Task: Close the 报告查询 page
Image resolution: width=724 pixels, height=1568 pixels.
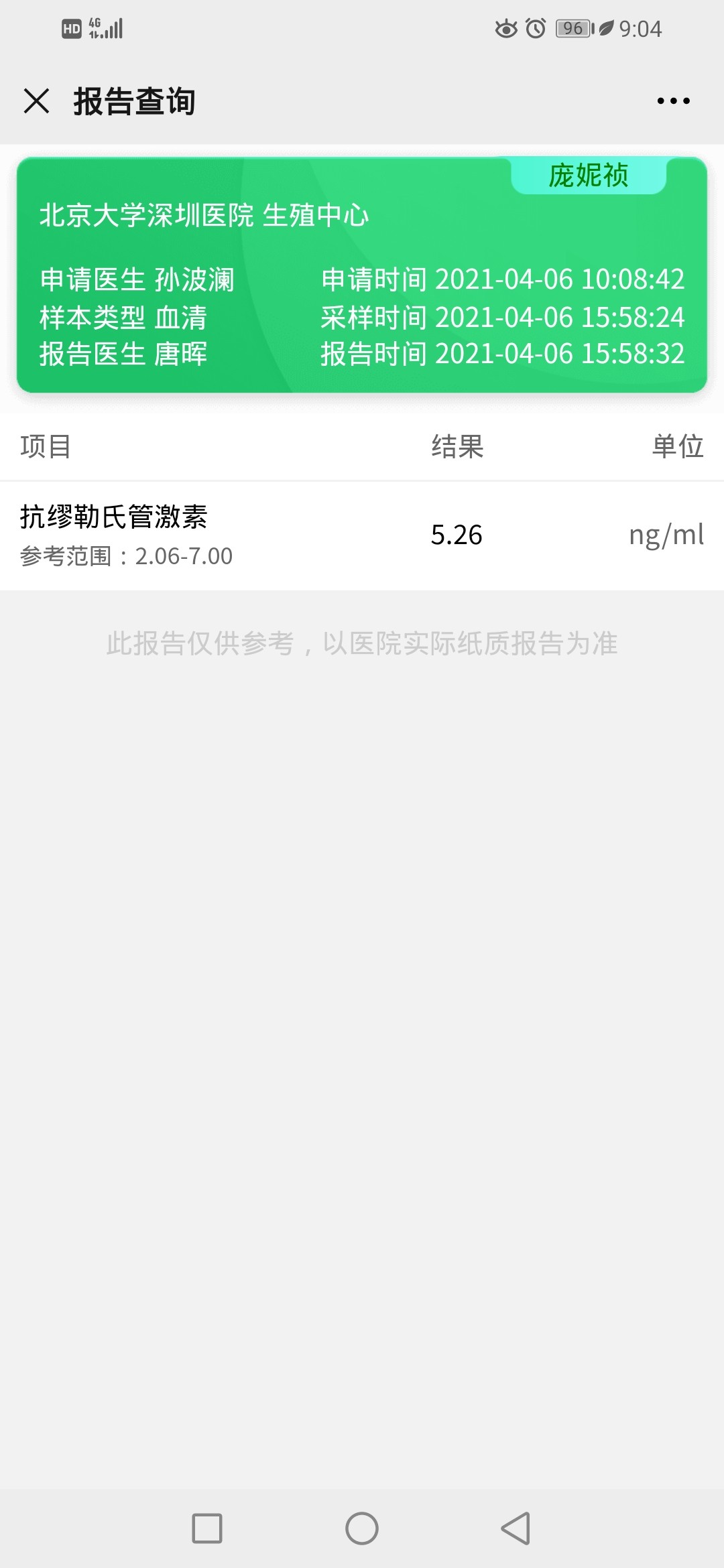Action: [x=36, y=101]
